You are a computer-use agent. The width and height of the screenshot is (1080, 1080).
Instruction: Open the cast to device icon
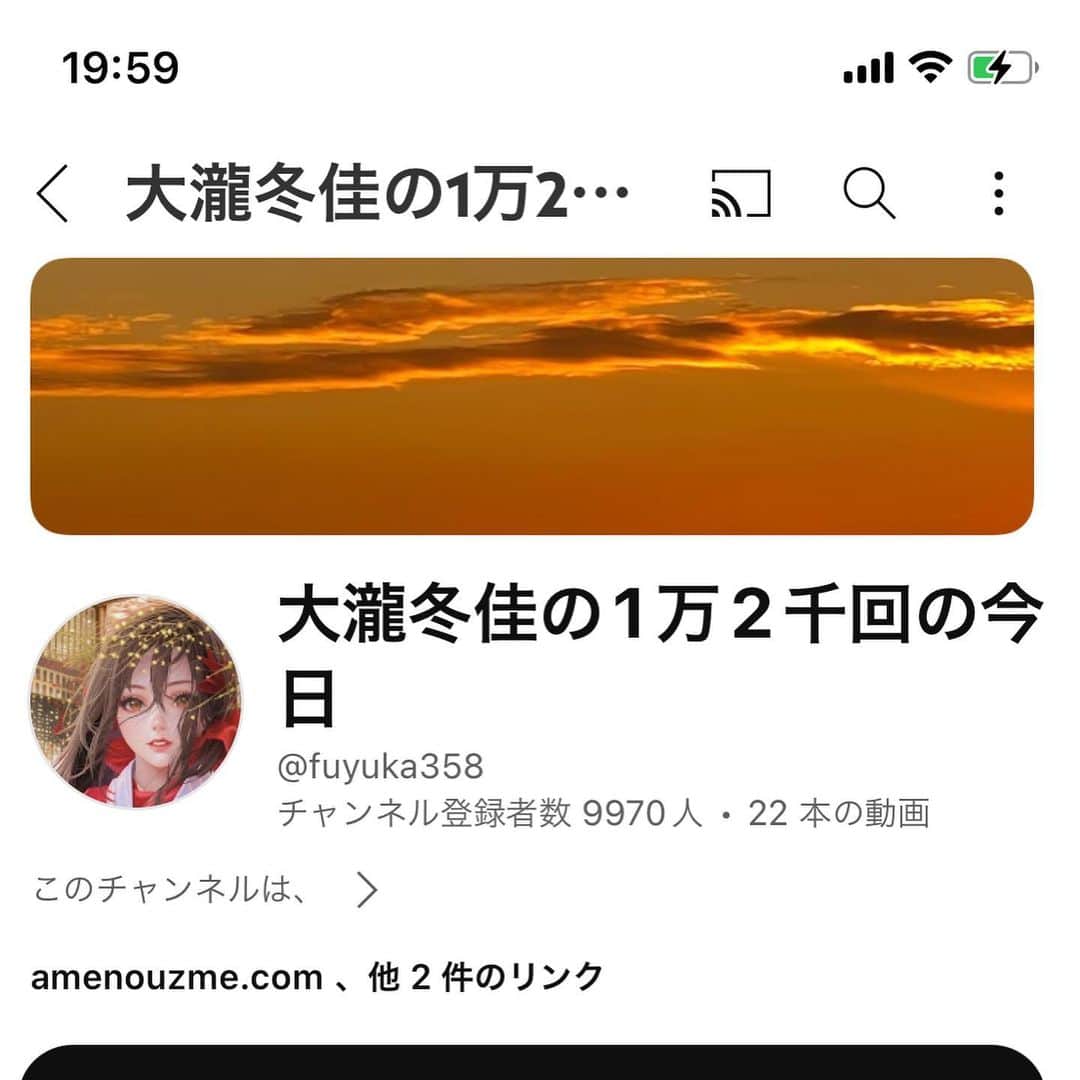[741, 194]
